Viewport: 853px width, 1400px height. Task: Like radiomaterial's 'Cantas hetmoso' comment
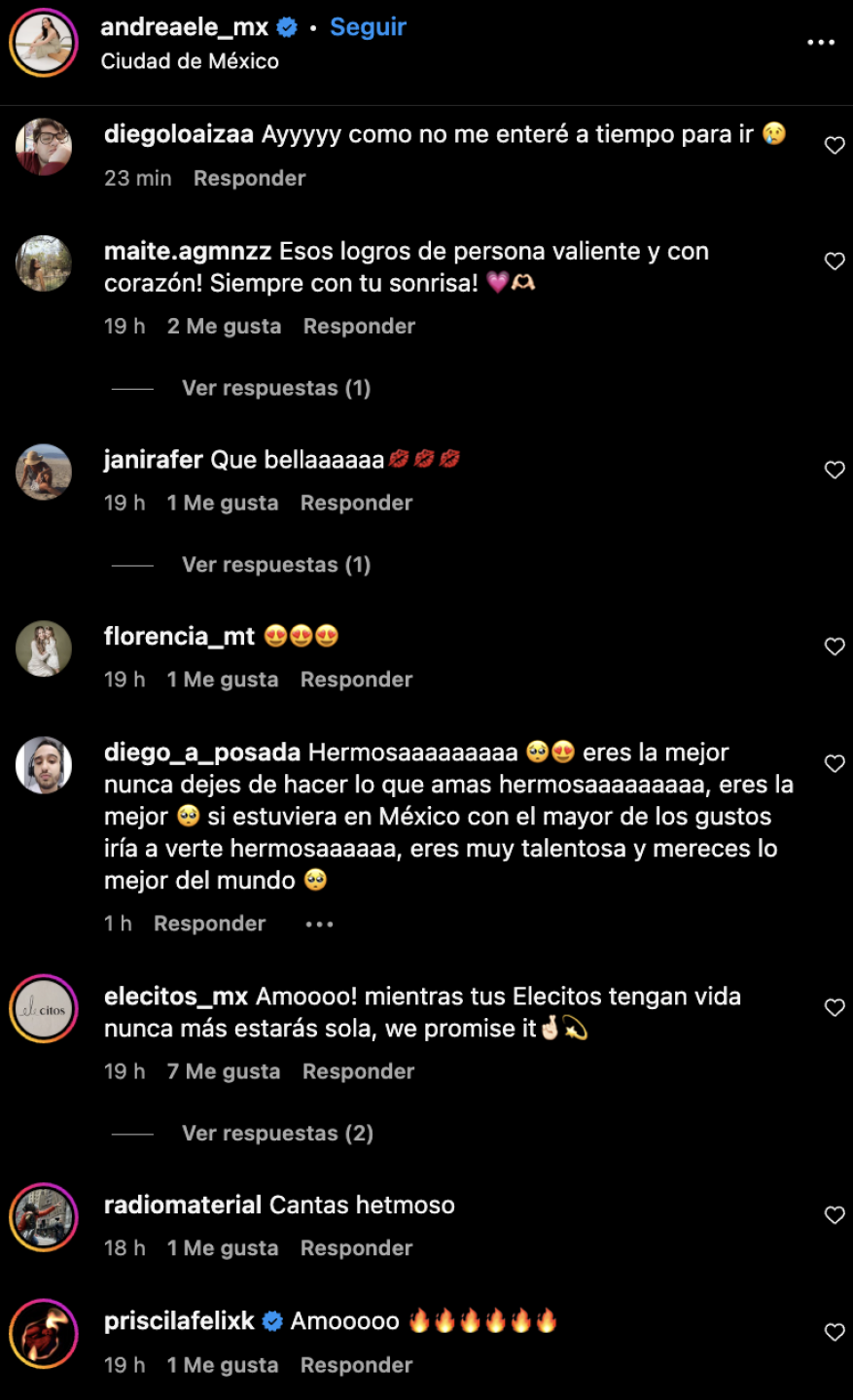[835, 1215]
